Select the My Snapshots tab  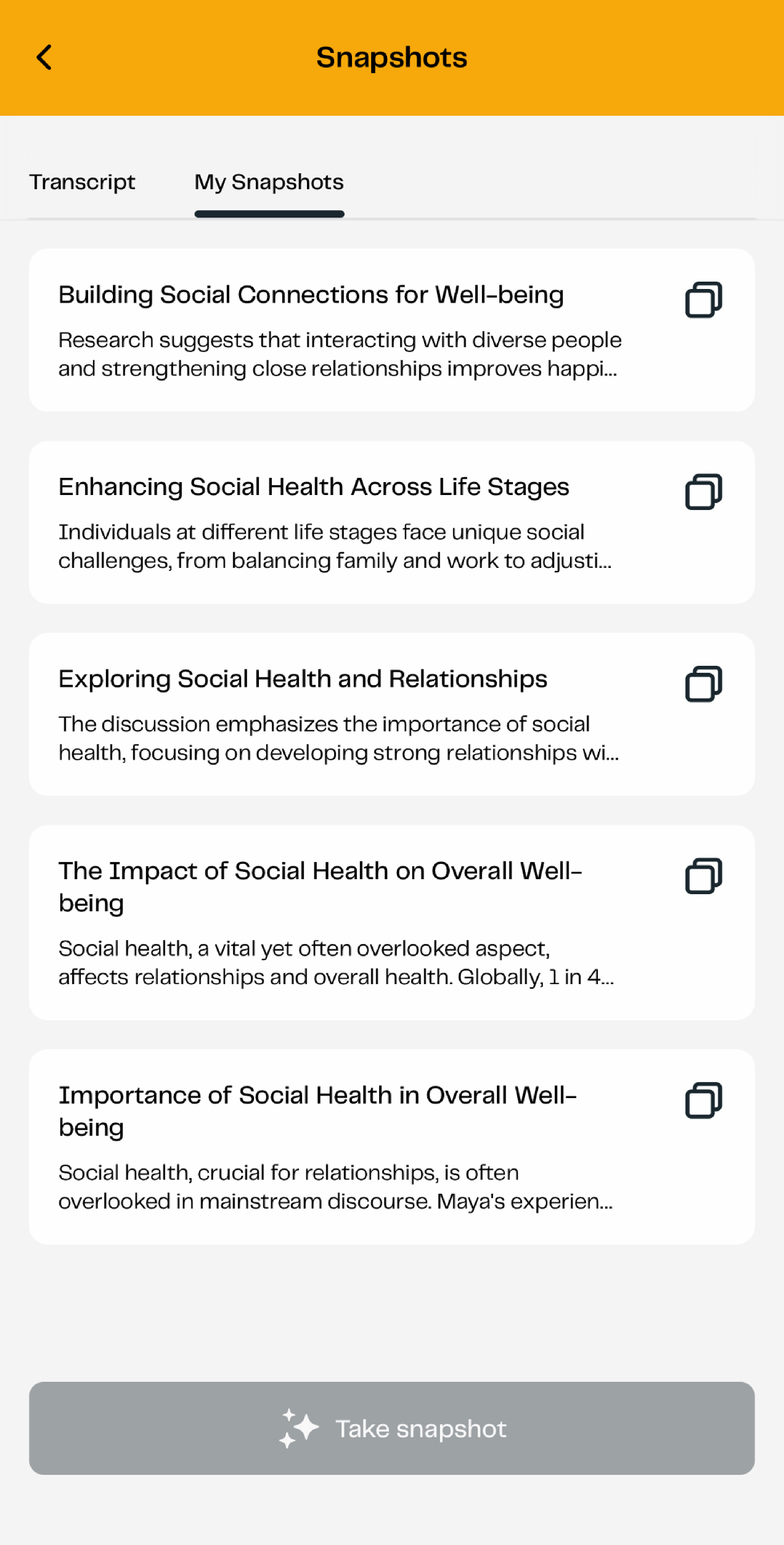click(x=269, y=182)
